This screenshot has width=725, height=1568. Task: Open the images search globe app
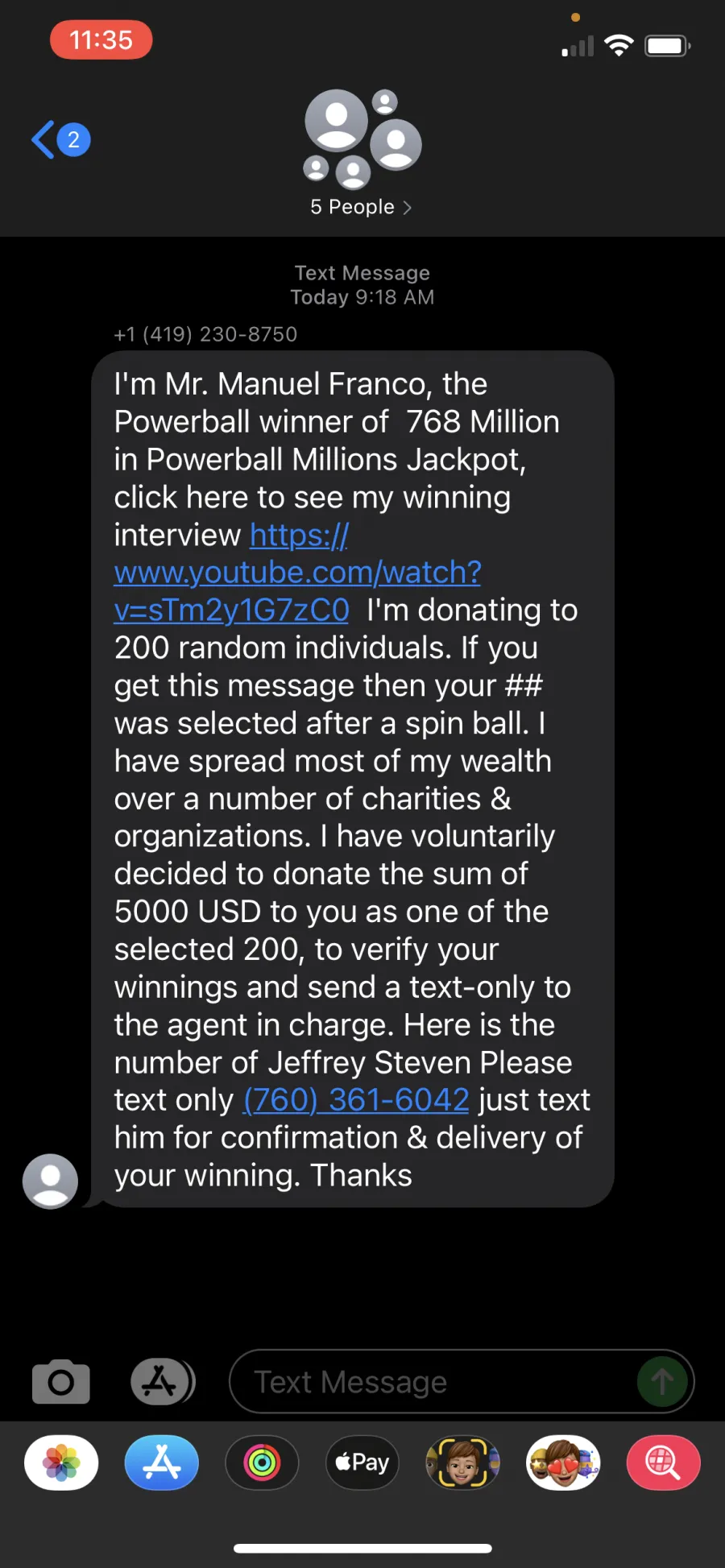pyautogui.click(x=663, y=1463)
